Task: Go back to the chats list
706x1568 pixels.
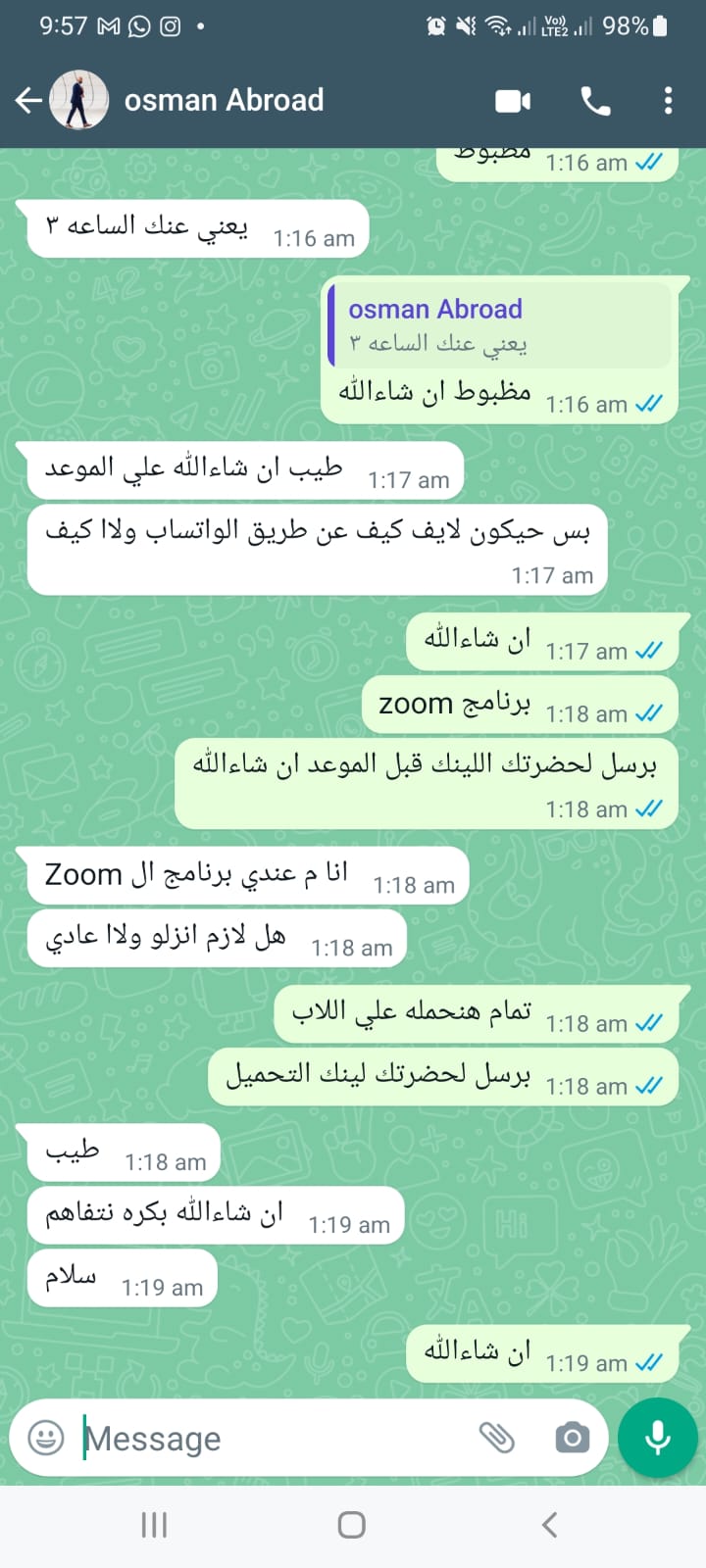Action: pyautogui.click(x=28, y=100)
